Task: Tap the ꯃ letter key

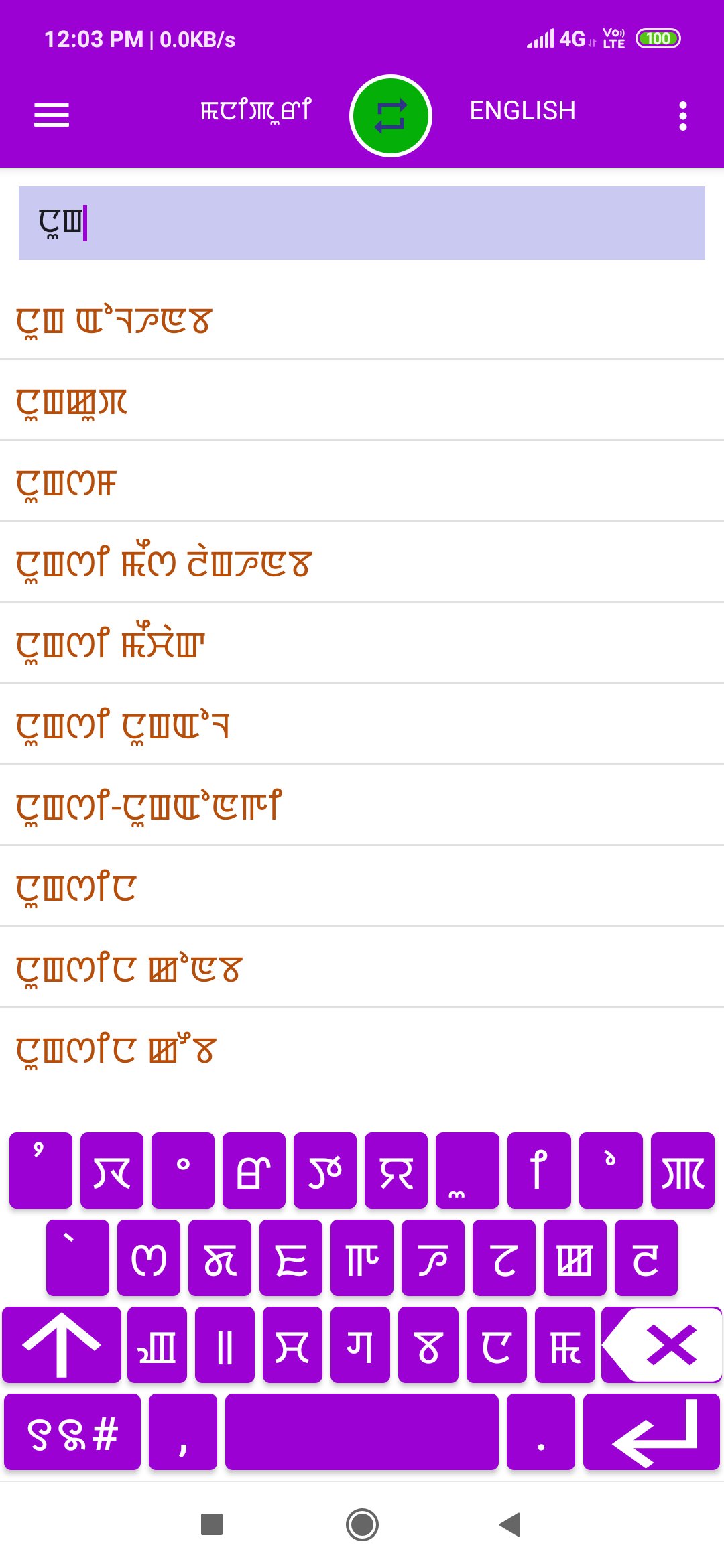Action: 564,1345
